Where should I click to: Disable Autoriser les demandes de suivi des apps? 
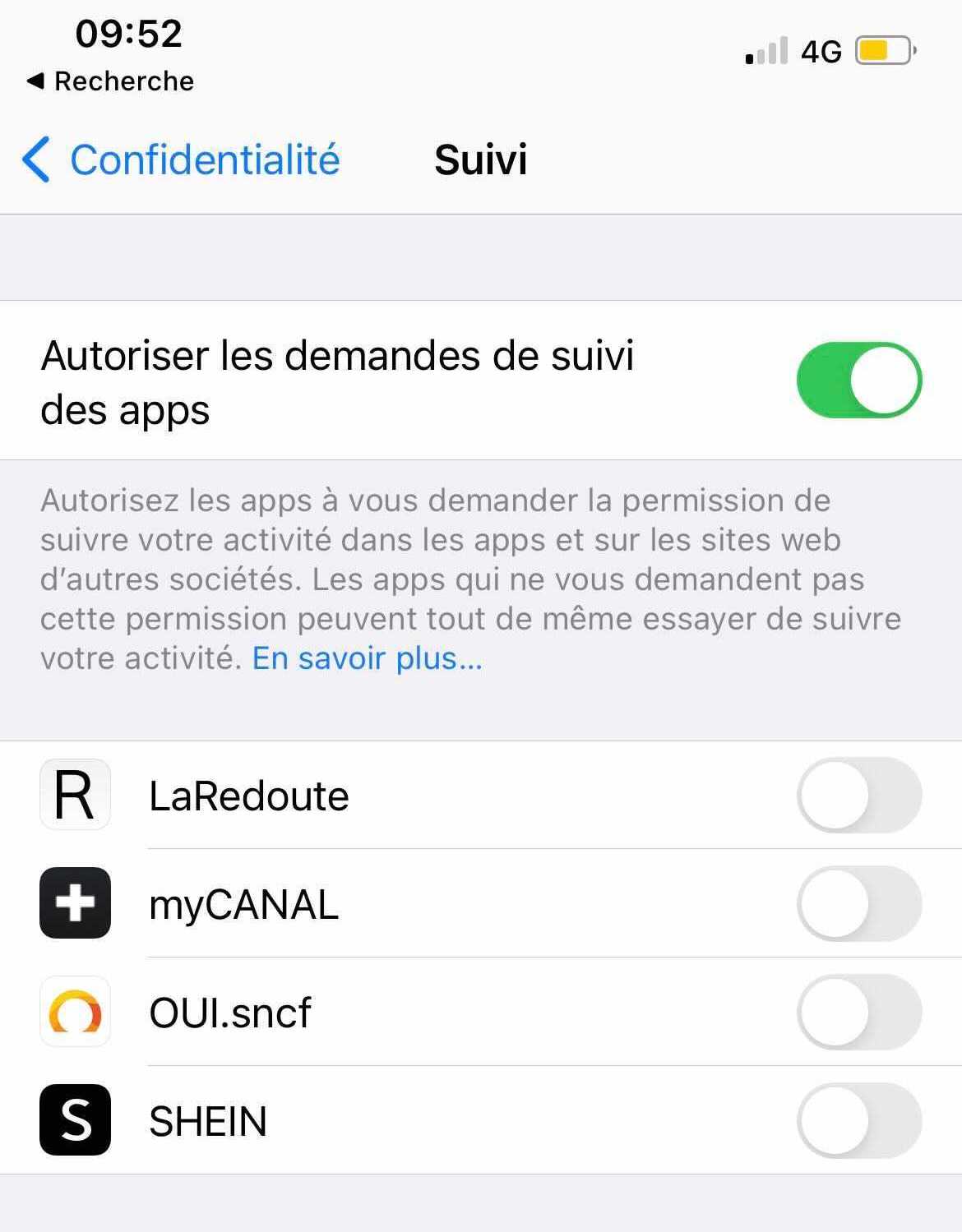coord(860,379)
